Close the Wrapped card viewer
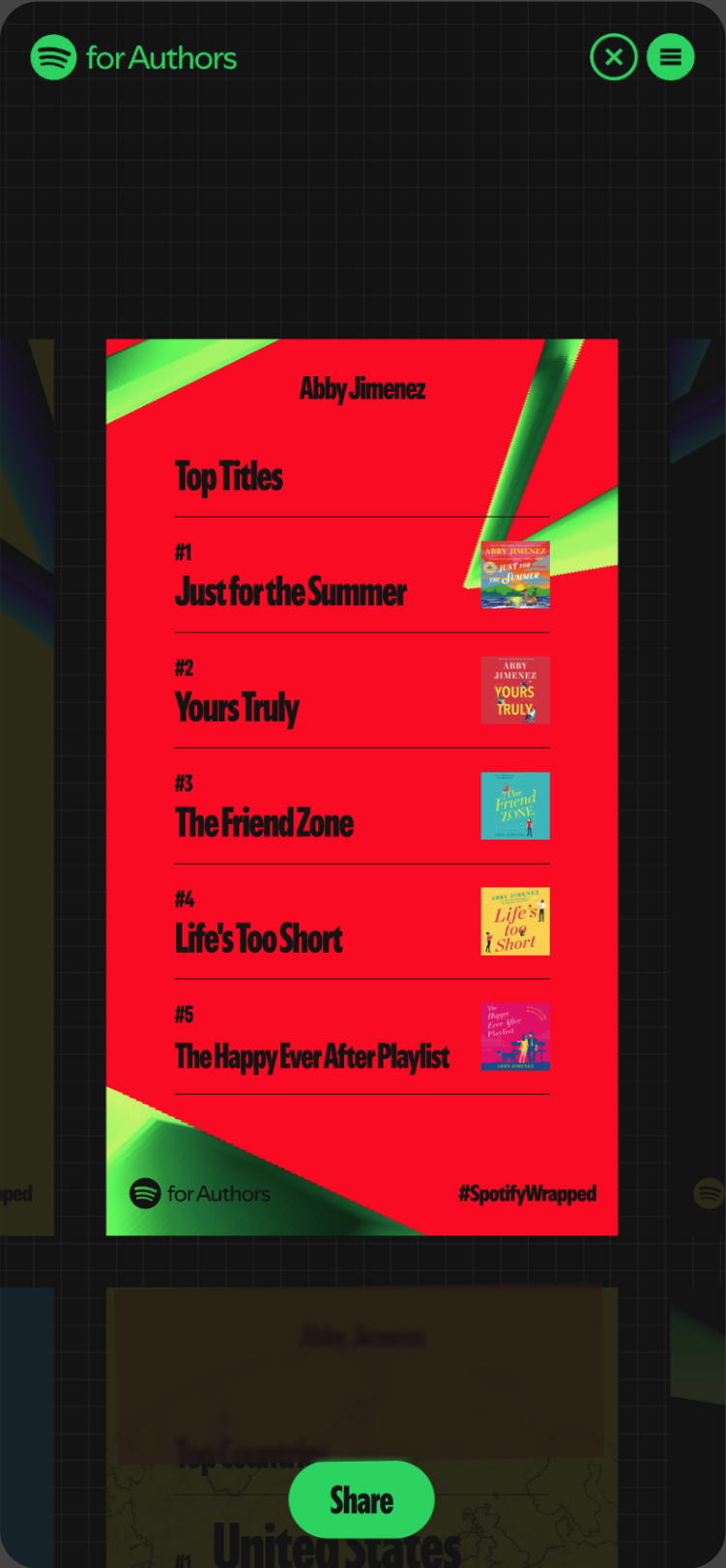Viewport: 726px width, 1568px height. [613, 57]
